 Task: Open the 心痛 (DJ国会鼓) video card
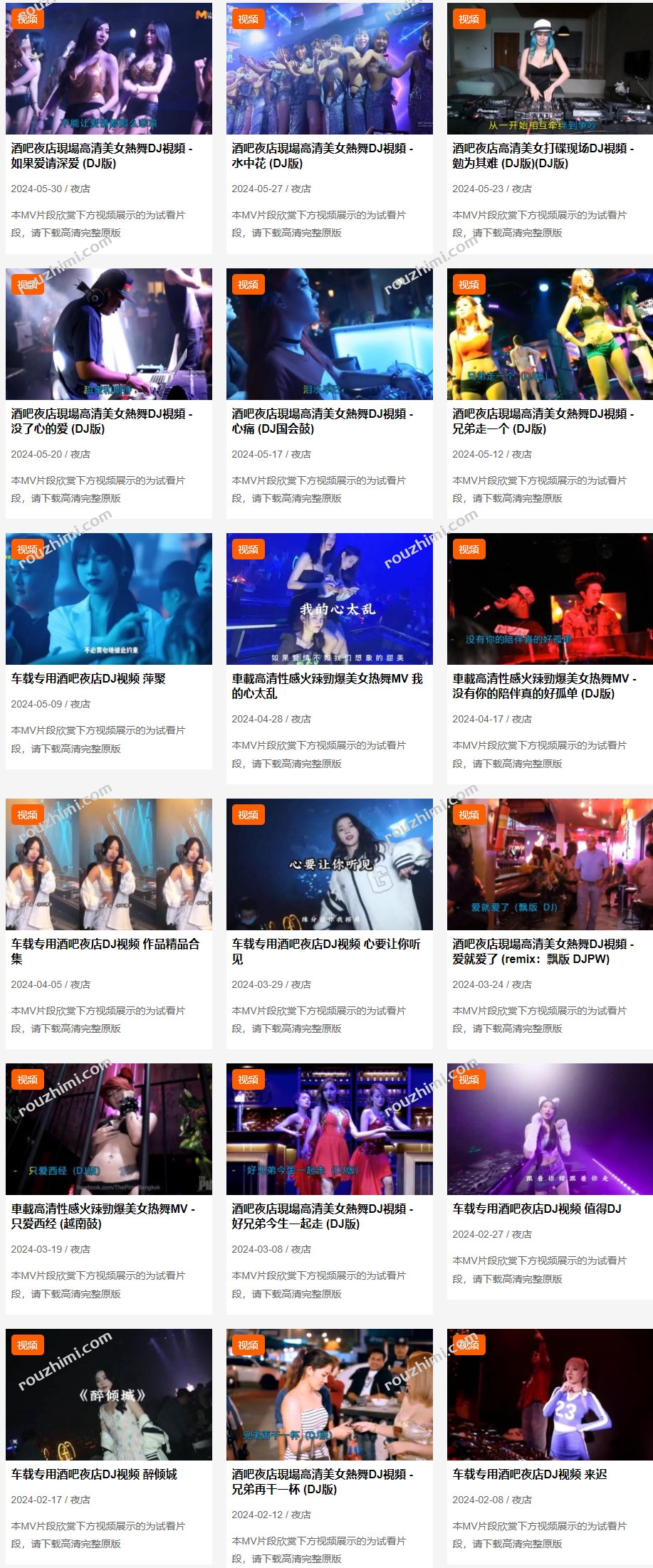[x=322, y=421]
